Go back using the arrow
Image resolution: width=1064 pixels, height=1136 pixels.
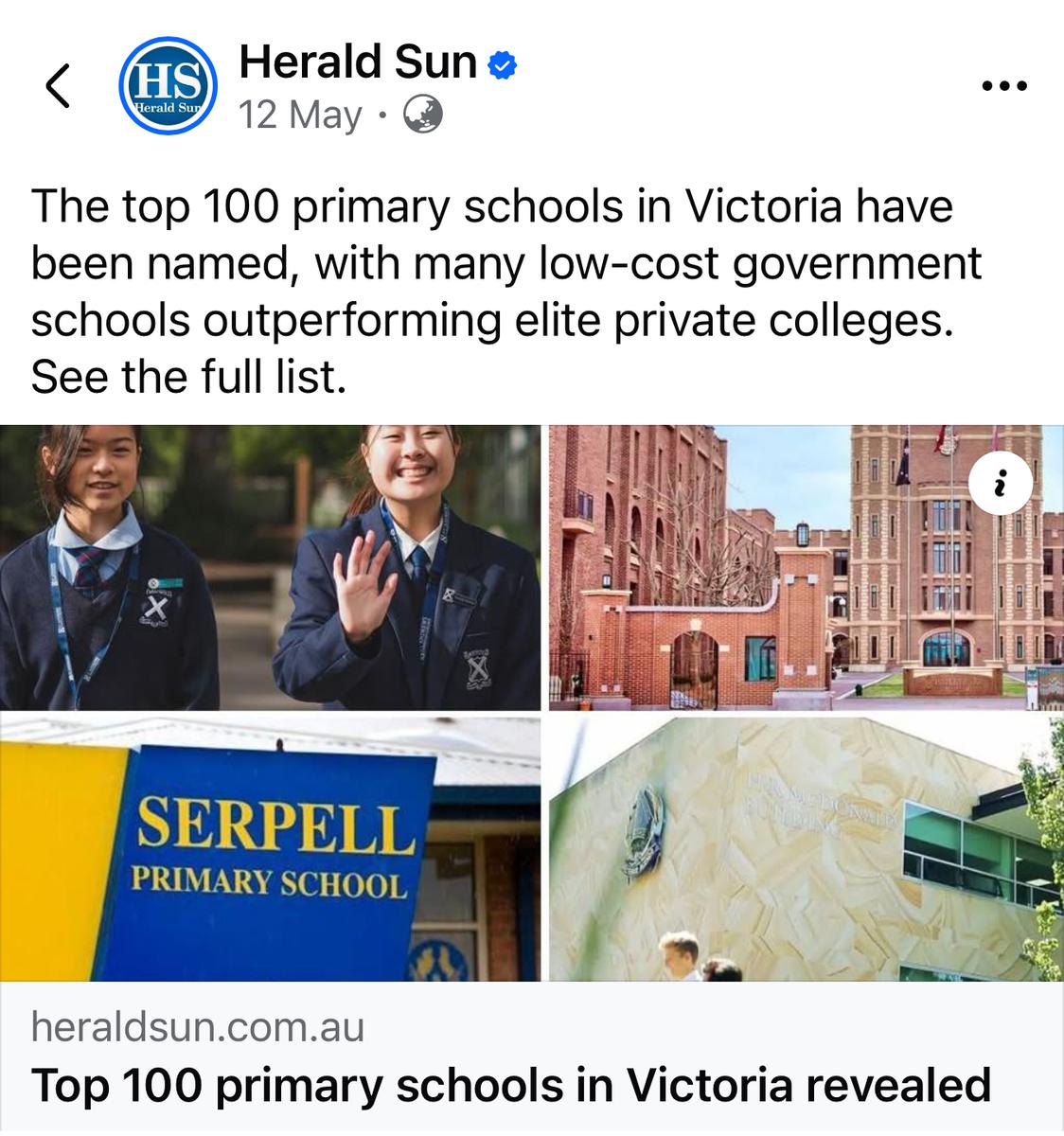click(59, 86)
